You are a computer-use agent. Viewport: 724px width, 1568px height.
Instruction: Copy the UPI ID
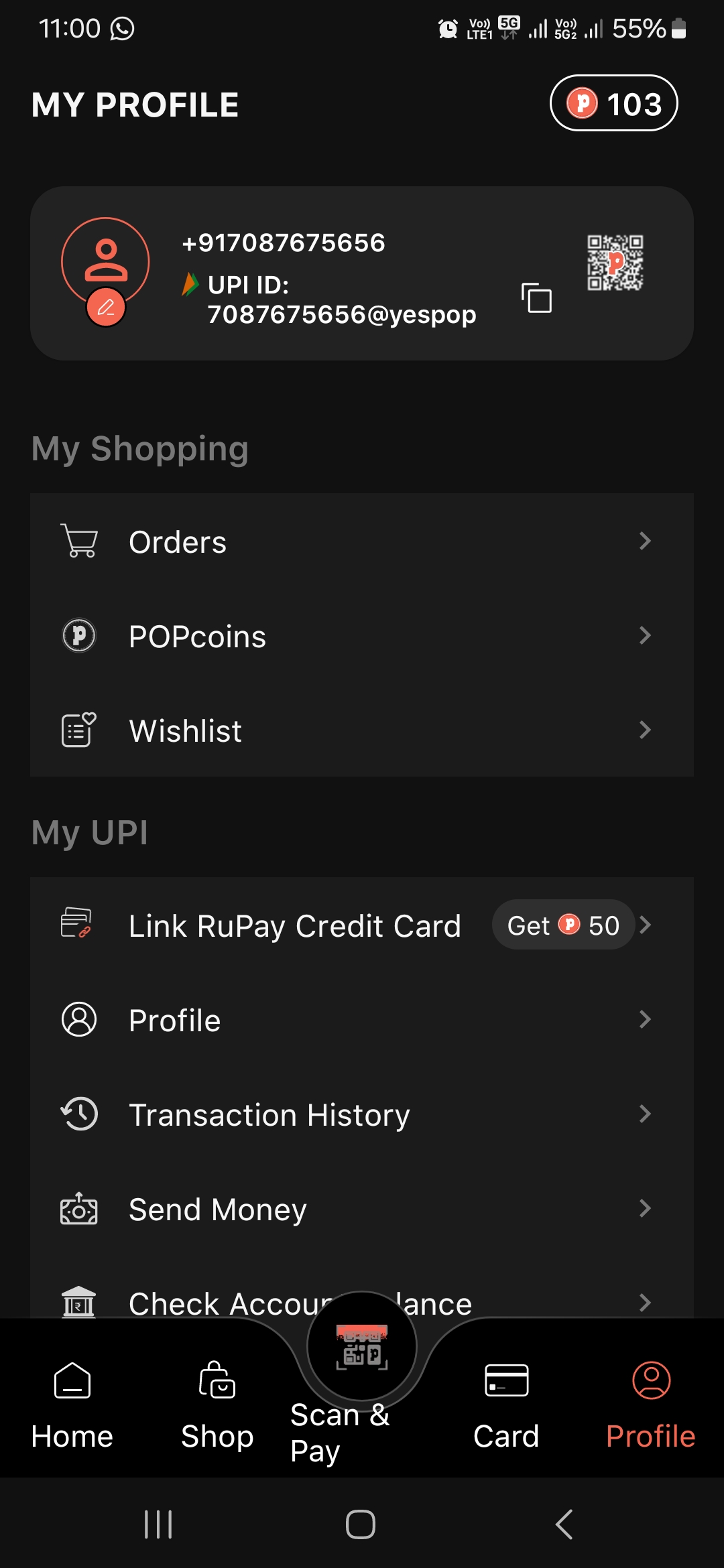pos(537,298)
